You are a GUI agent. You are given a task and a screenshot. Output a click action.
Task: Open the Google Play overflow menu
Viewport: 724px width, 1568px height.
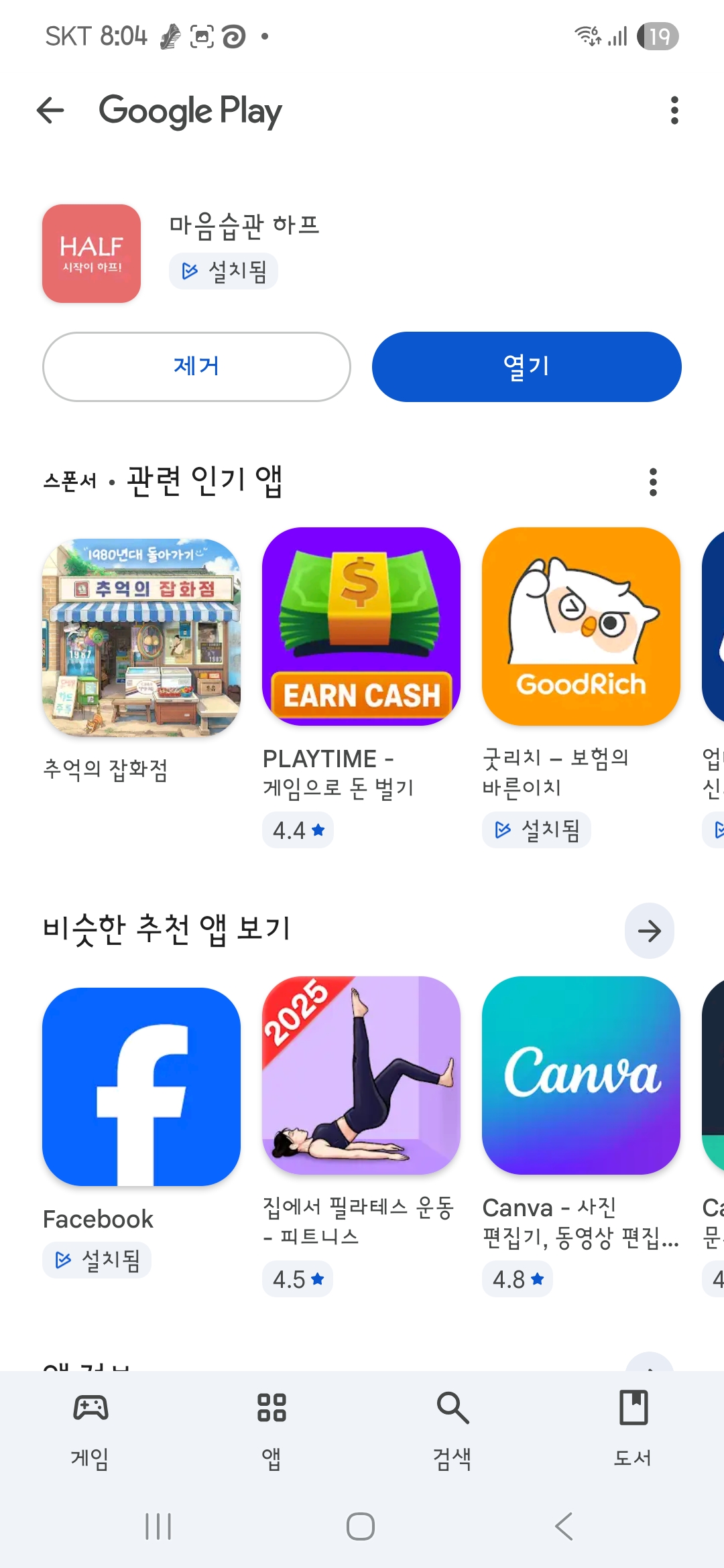pos(674,111)
